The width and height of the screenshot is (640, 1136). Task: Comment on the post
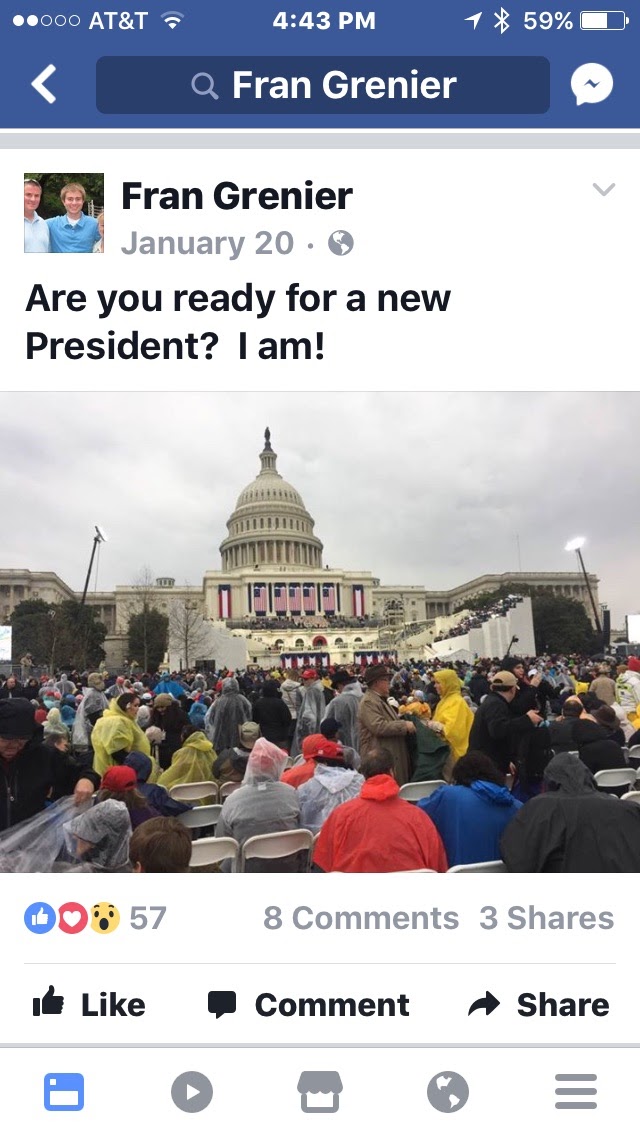click(x=308, y=1004)
